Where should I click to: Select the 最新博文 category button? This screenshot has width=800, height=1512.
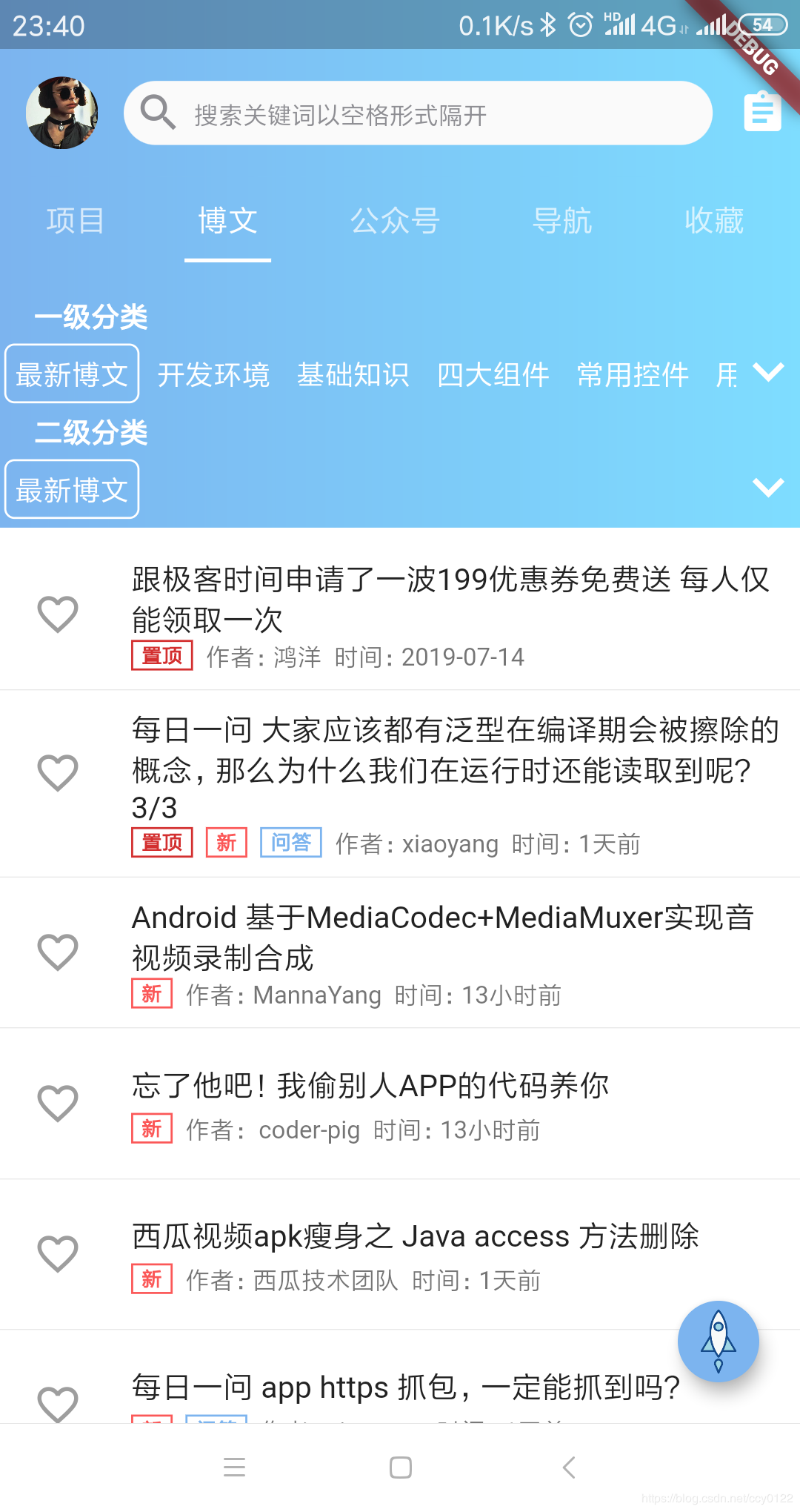pyautogui.click(x=71, y=374)
